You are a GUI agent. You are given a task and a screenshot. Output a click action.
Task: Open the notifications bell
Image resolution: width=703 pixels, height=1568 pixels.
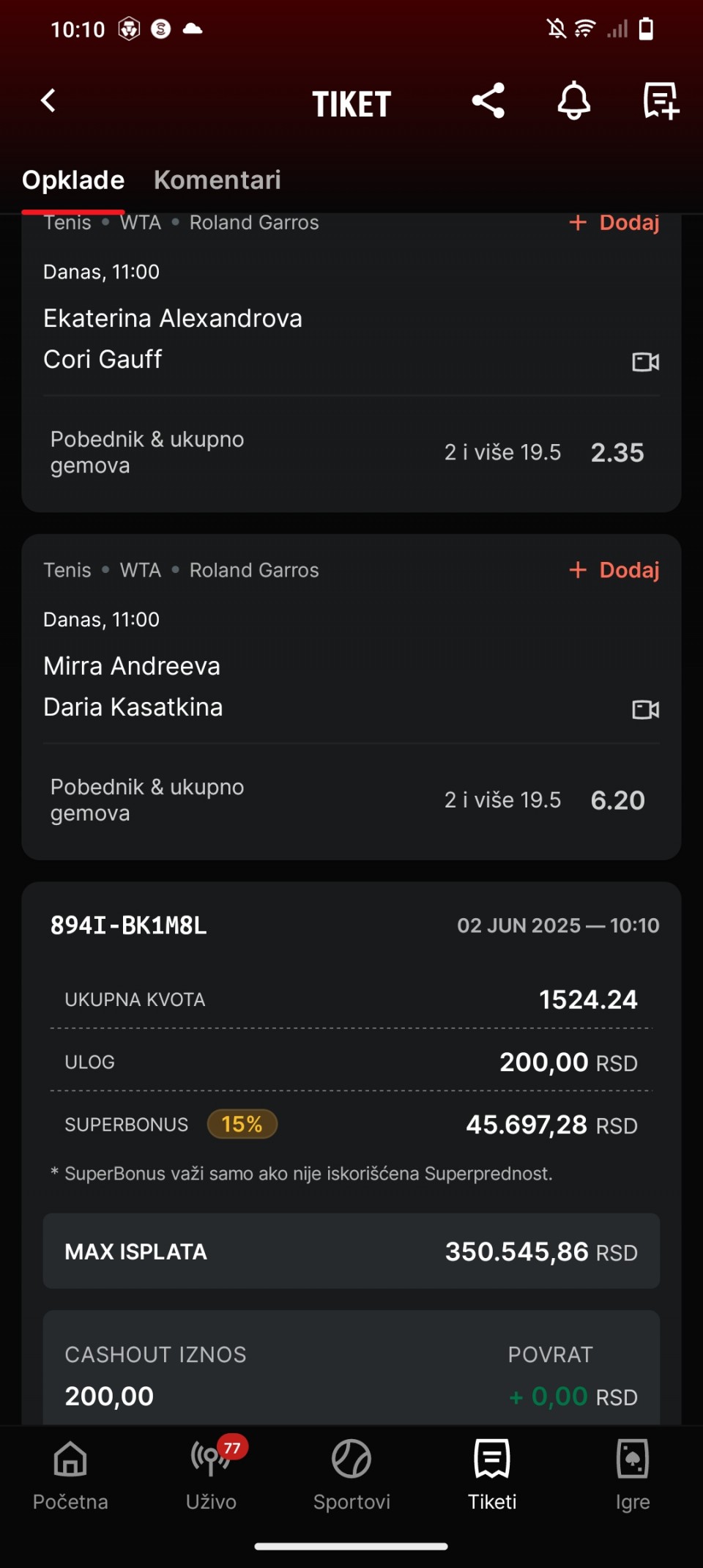click(574, 101)
